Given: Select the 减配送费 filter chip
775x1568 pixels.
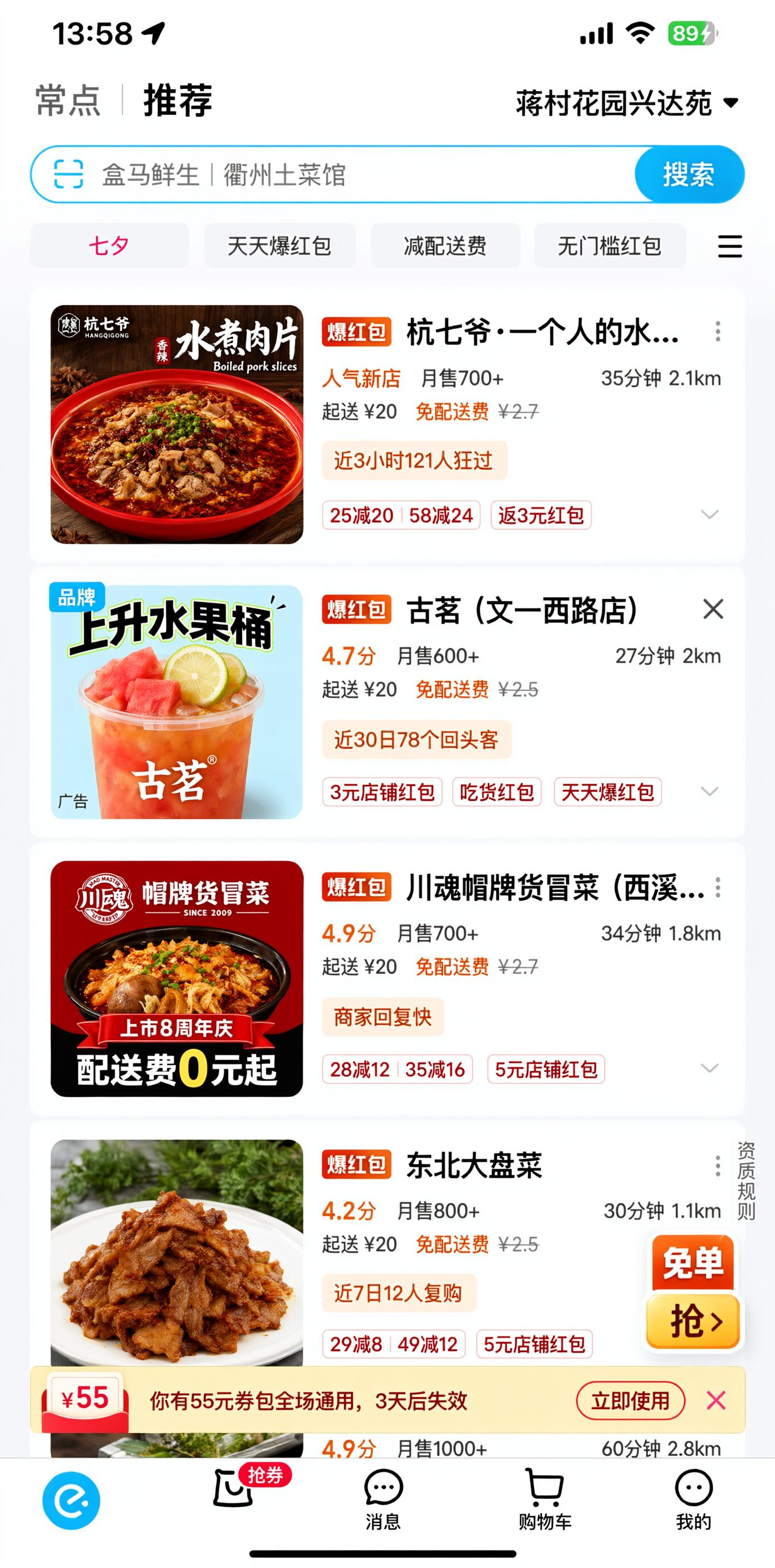Looking at the screenshot, I should (x=445, y=246).
